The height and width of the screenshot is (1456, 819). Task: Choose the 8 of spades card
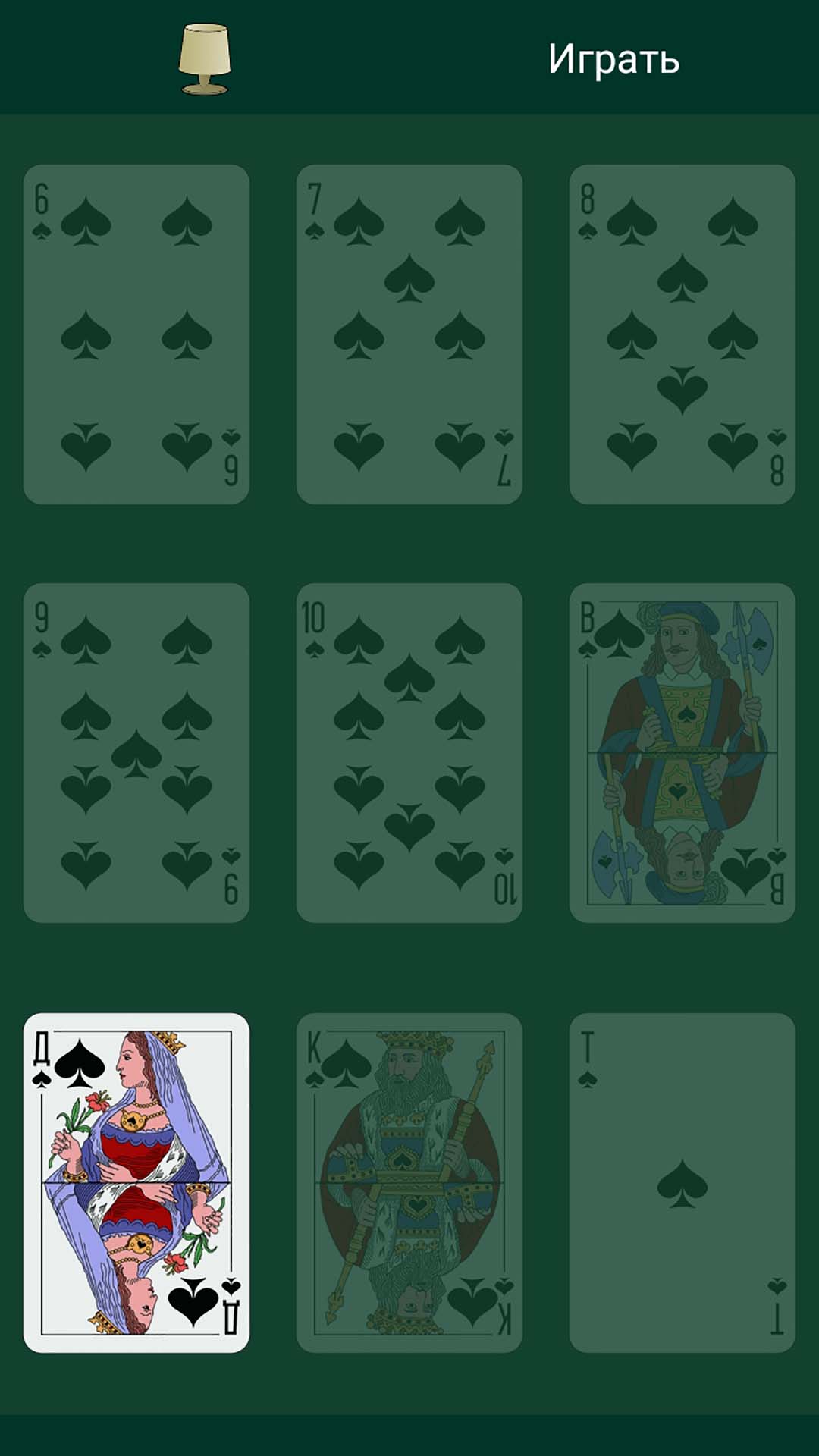[x=682, y=334]
